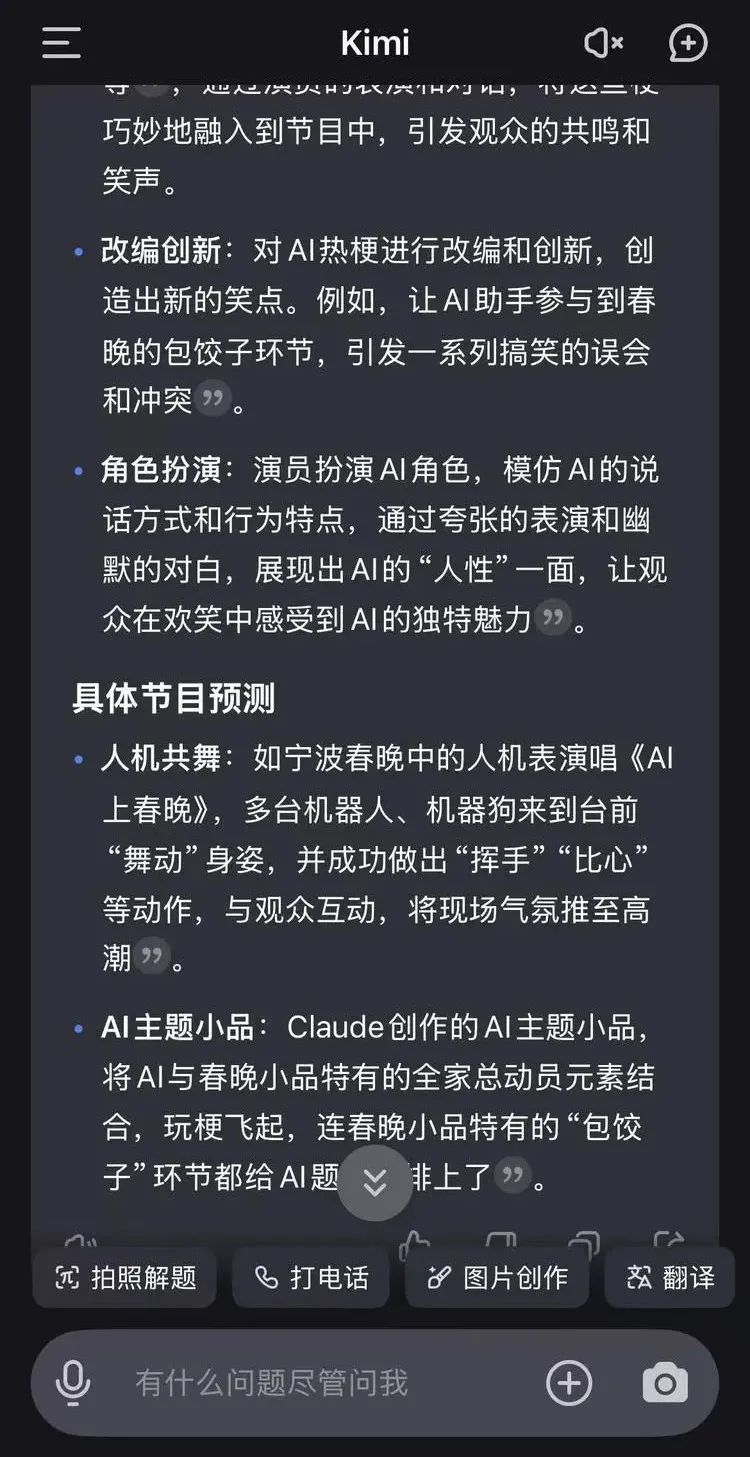Jump to bottom with double-chevron button

pos(375,1183)
